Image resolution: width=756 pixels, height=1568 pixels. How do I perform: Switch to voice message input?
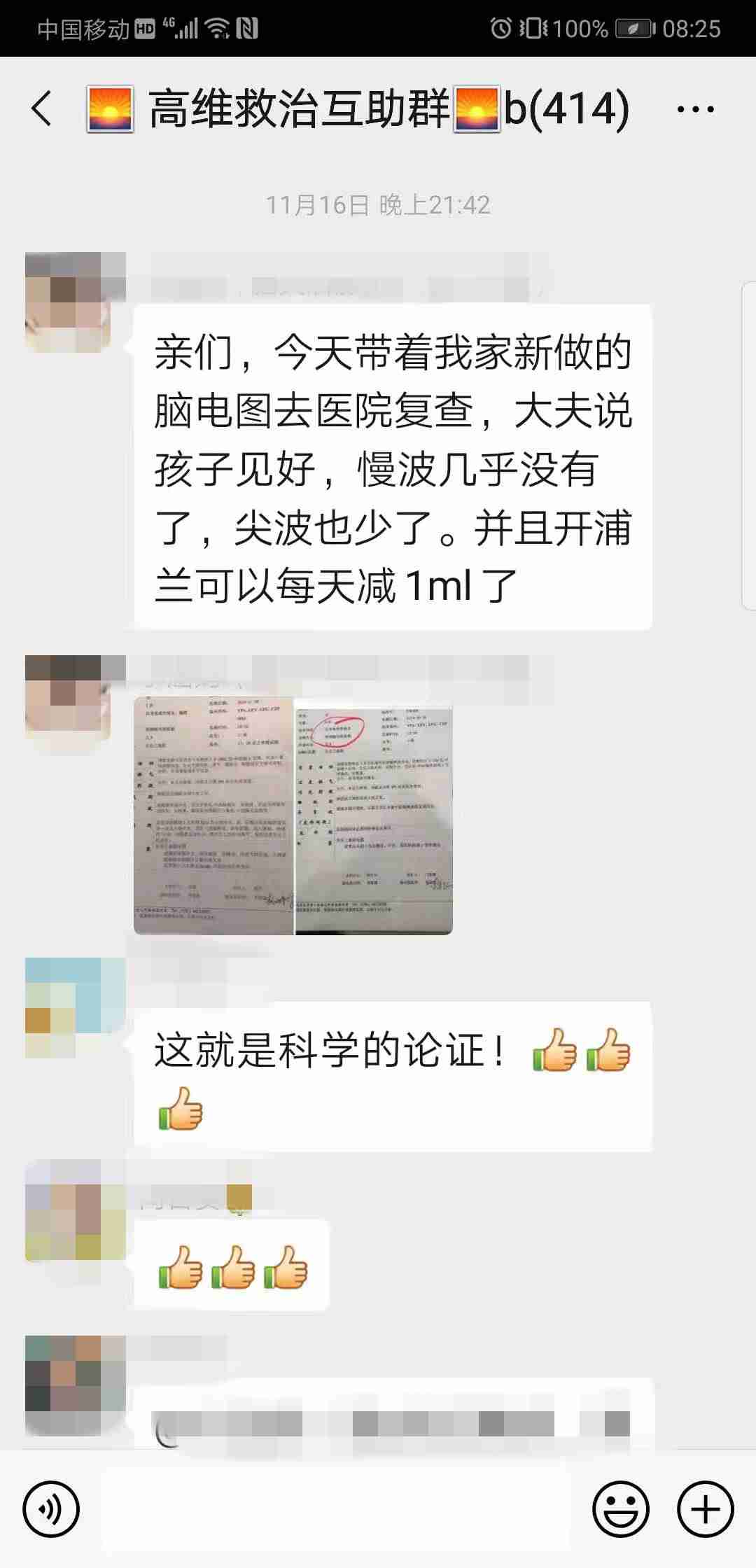point(50,1510)
